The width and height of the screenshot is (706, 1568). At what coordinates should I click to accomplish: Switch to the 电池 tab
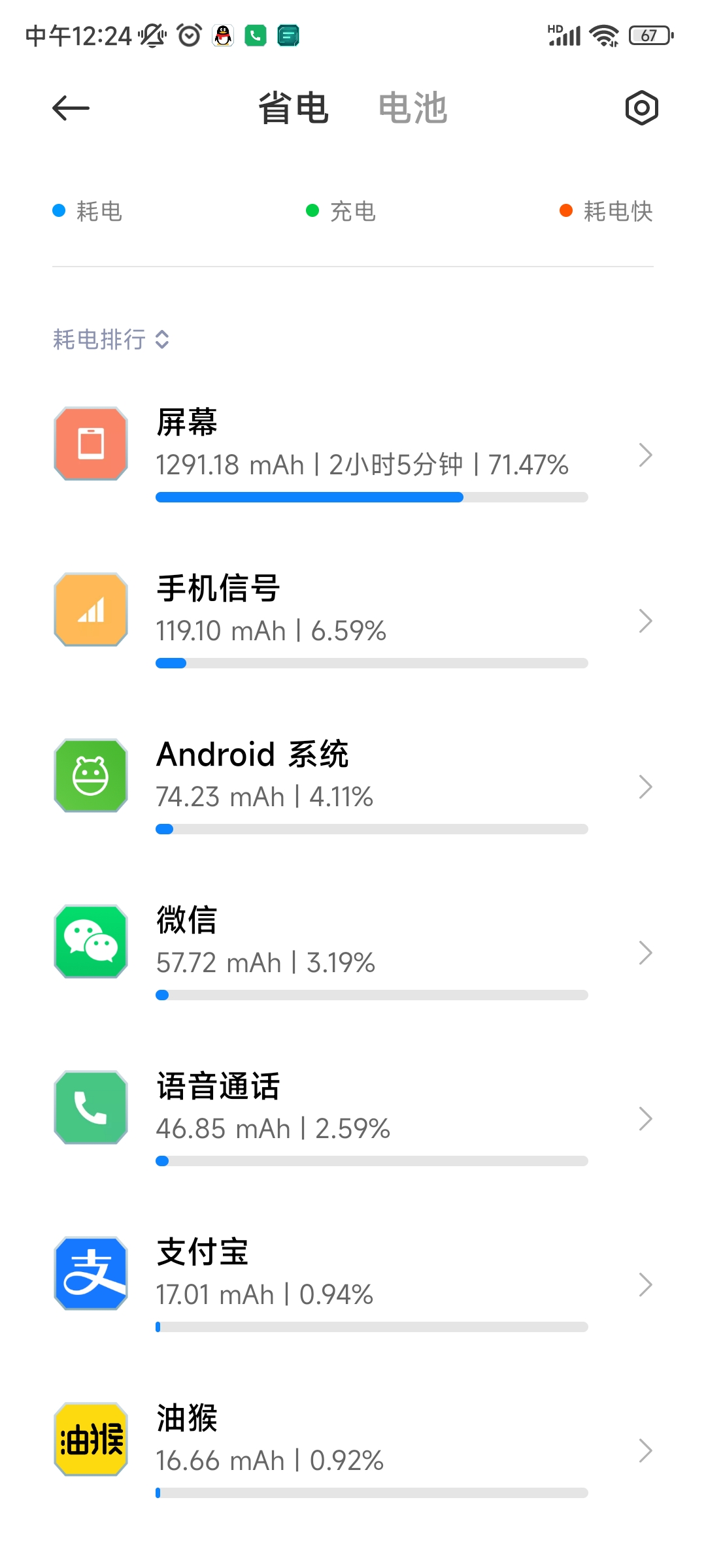412,108
